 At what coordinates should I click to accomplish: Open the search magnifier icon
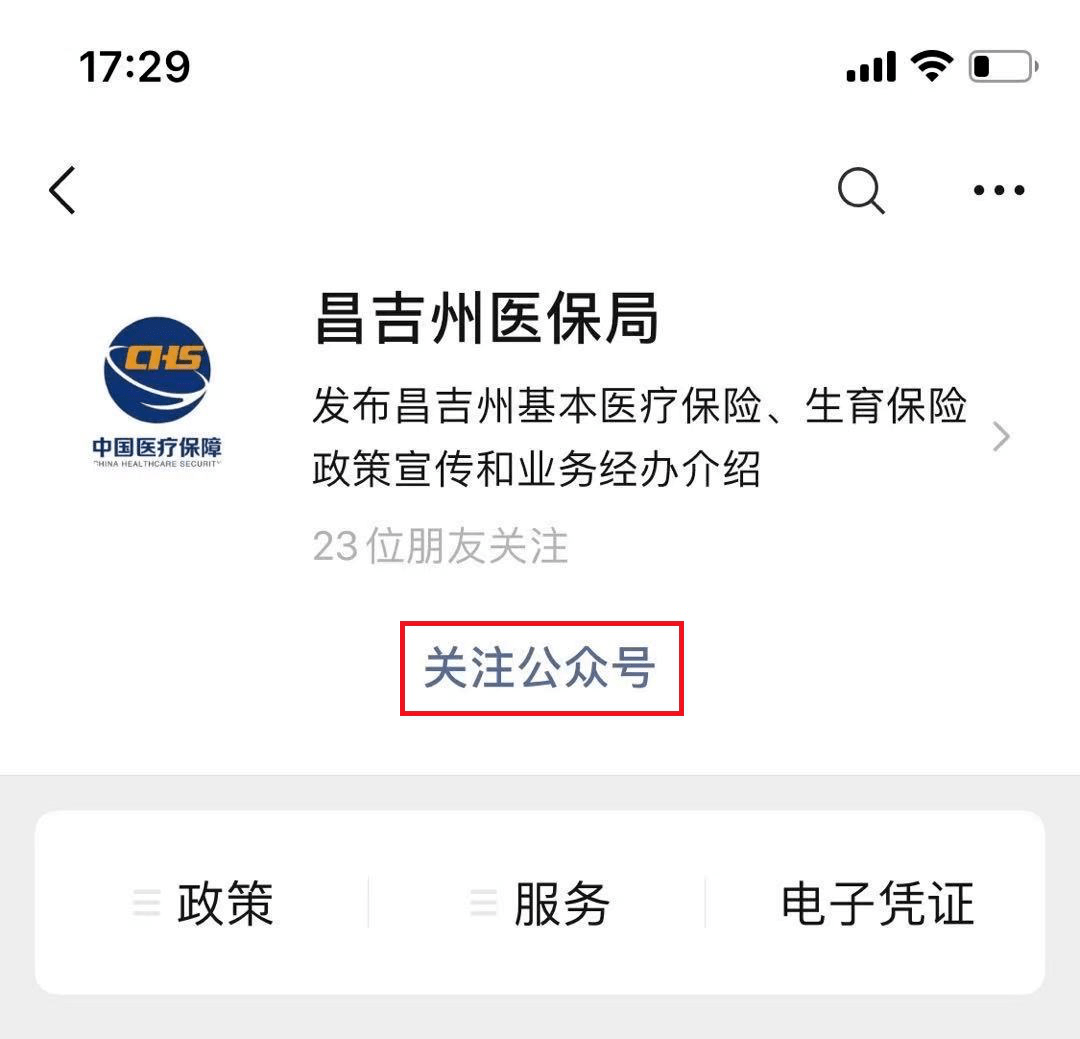pyautogui.click(x=860, y=190)
